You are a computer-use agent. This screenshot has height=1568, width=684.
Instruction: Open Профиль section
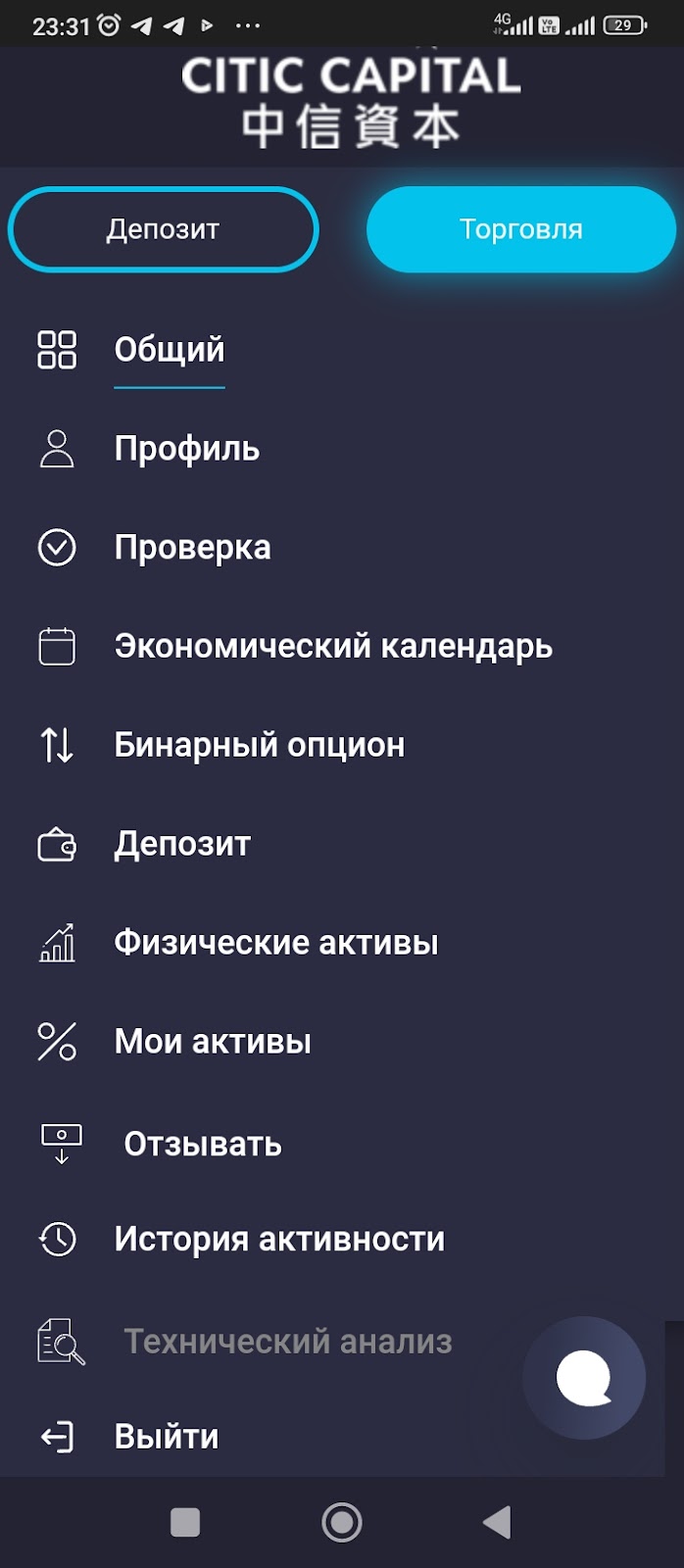tap(186, 449)
